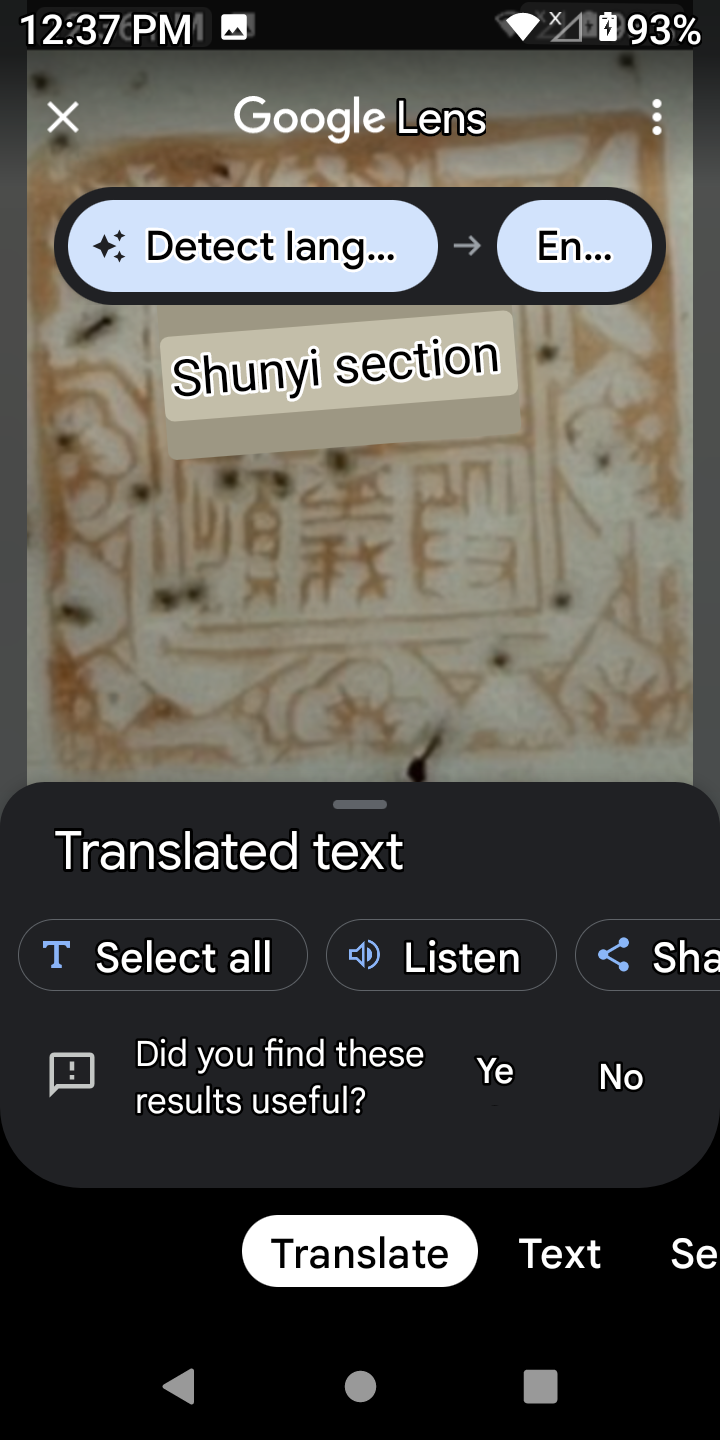
Task: Switch to the Text mode tab
Action: (559, 1253)
